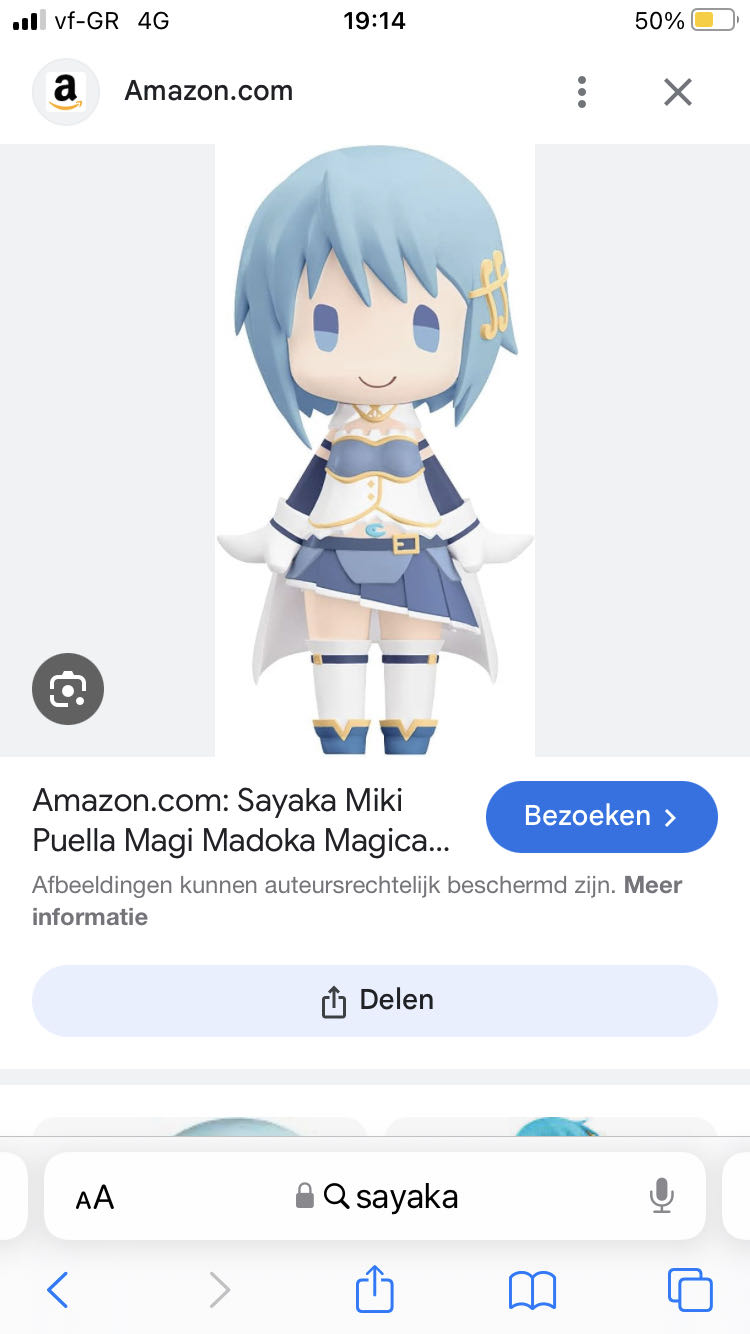The height and width of the screenshot is (1334, 750).
Task: Open page display options with AA
Action: tap(95, 1196)
